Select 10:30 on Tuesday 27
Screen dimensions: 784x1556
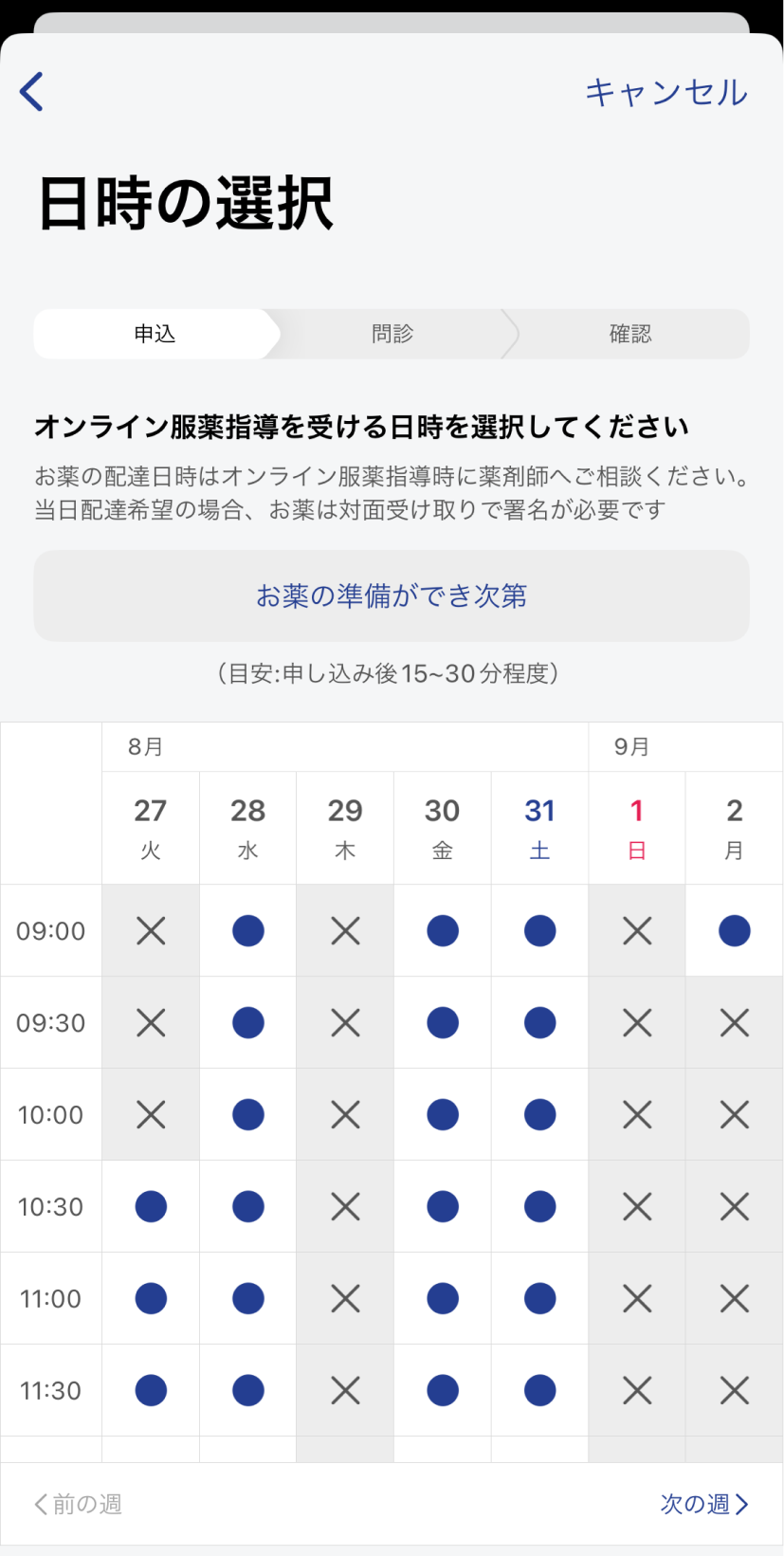151,1207
